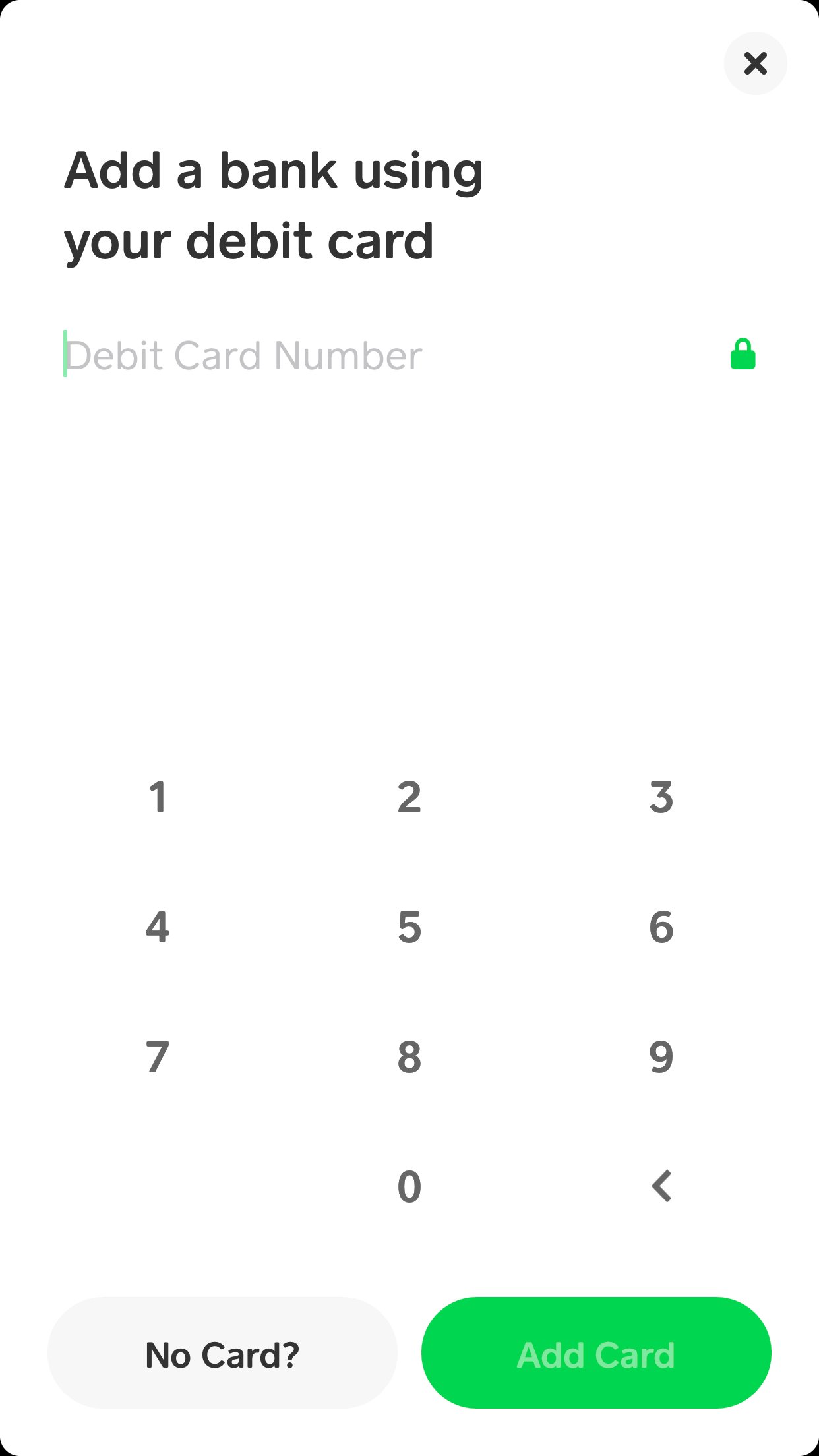Enter digit 5 on the keypad
Image resolution: width=819 pixels, height=1456 pixels.
409,926
